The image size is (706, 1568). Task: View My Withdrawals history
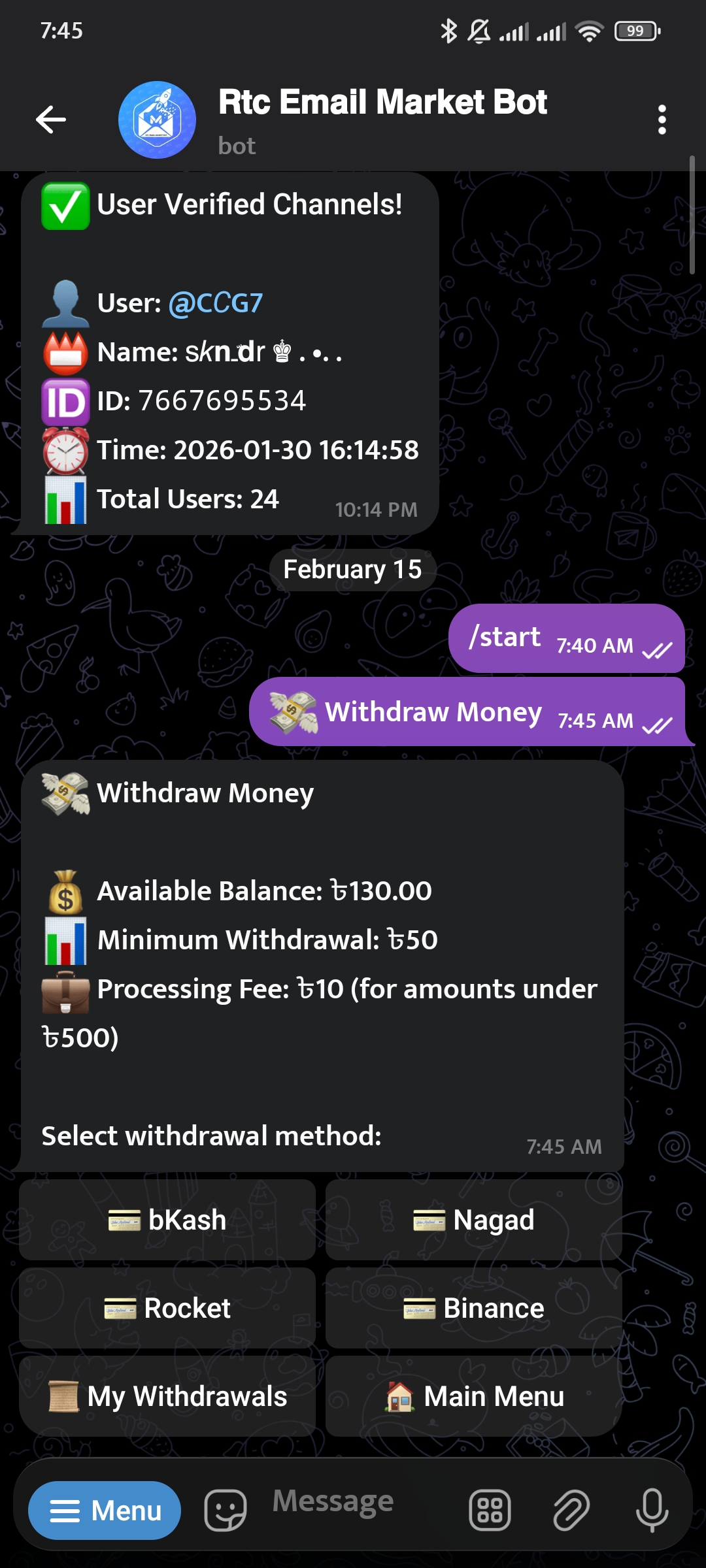click(x=167, y=1396)
